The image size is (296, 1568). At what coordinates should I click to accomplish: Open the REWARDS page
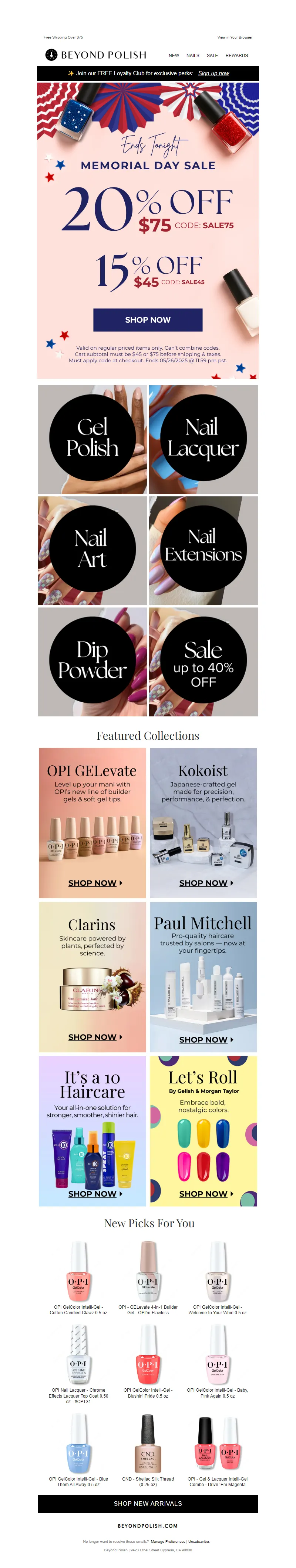(236, 56)
